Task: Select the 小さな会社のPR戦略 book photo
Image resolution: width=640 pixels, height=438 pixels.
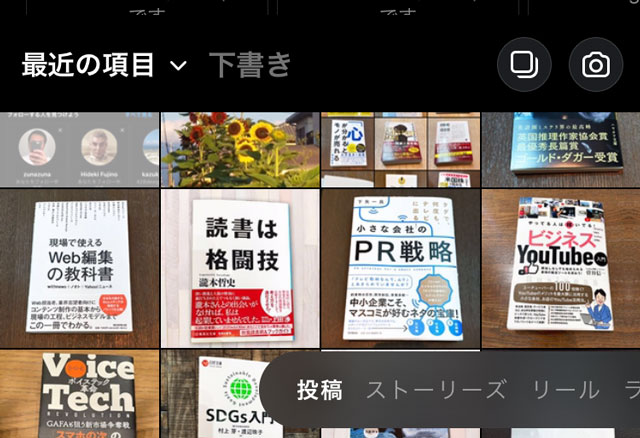Action: click(x=399, y=268)
